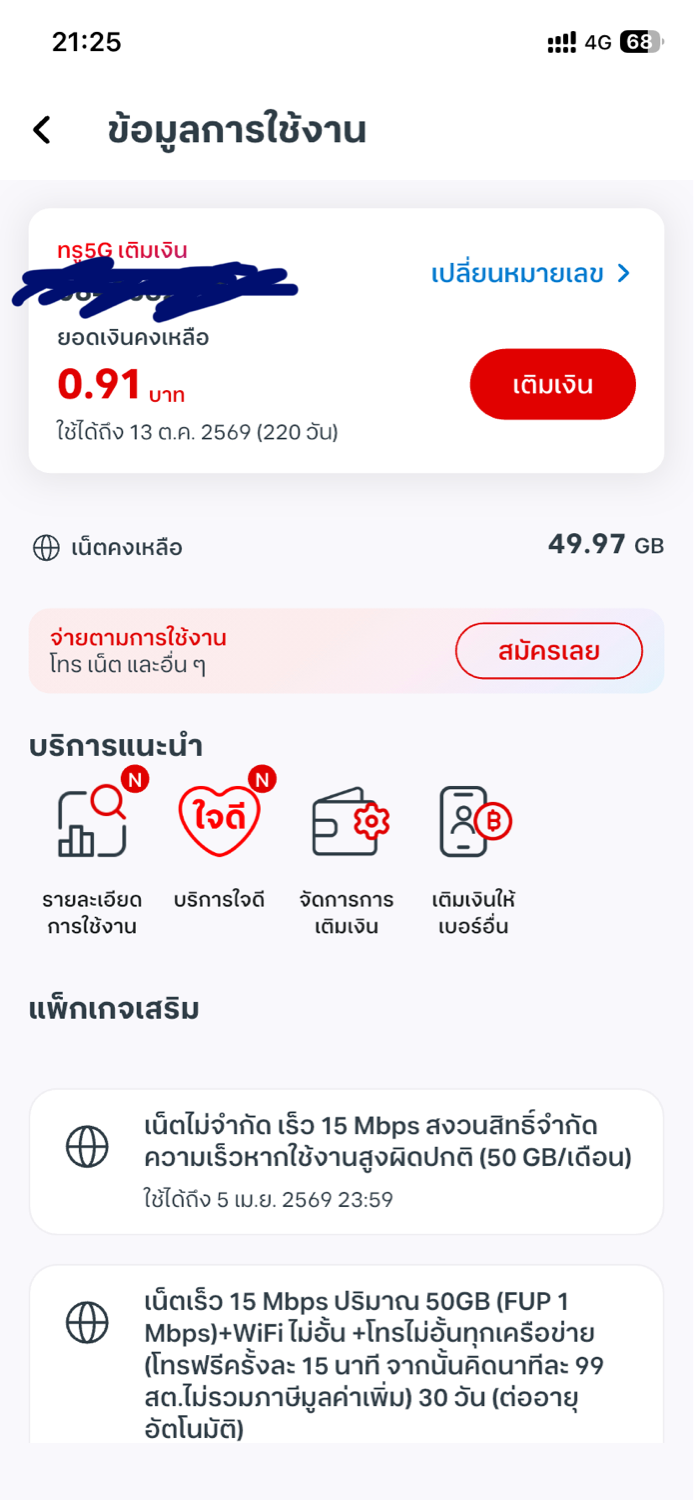The height and width of the screenshot is (1500, 694).
Task: Open จัดการการเติมเงิน top-up management
Action: click(x=347, y=861)
